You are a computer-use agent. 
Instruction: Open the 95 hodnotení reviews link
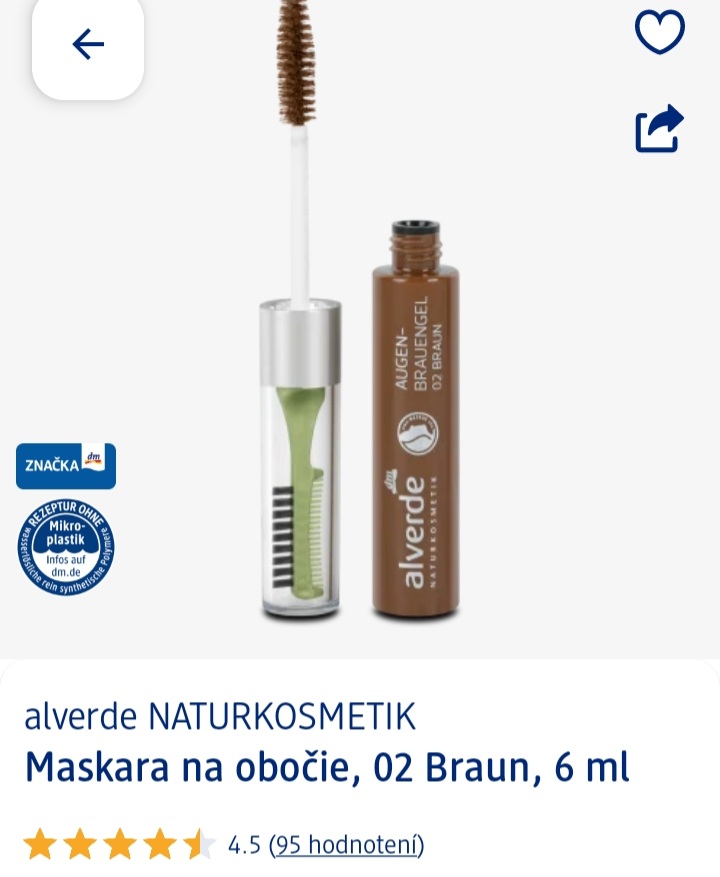[347, 845]
